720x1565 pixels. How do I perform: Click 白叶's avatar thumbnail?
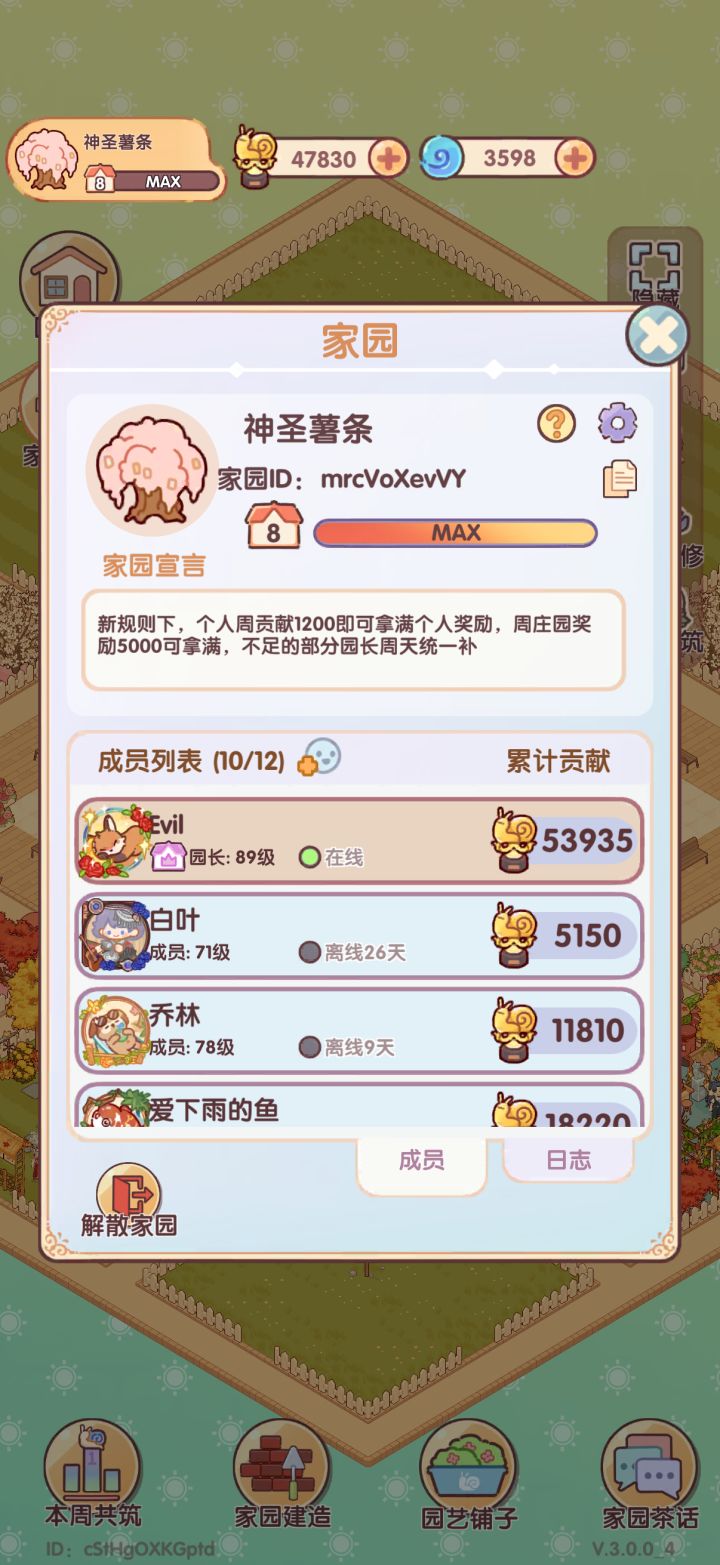(x=112, y=935)
